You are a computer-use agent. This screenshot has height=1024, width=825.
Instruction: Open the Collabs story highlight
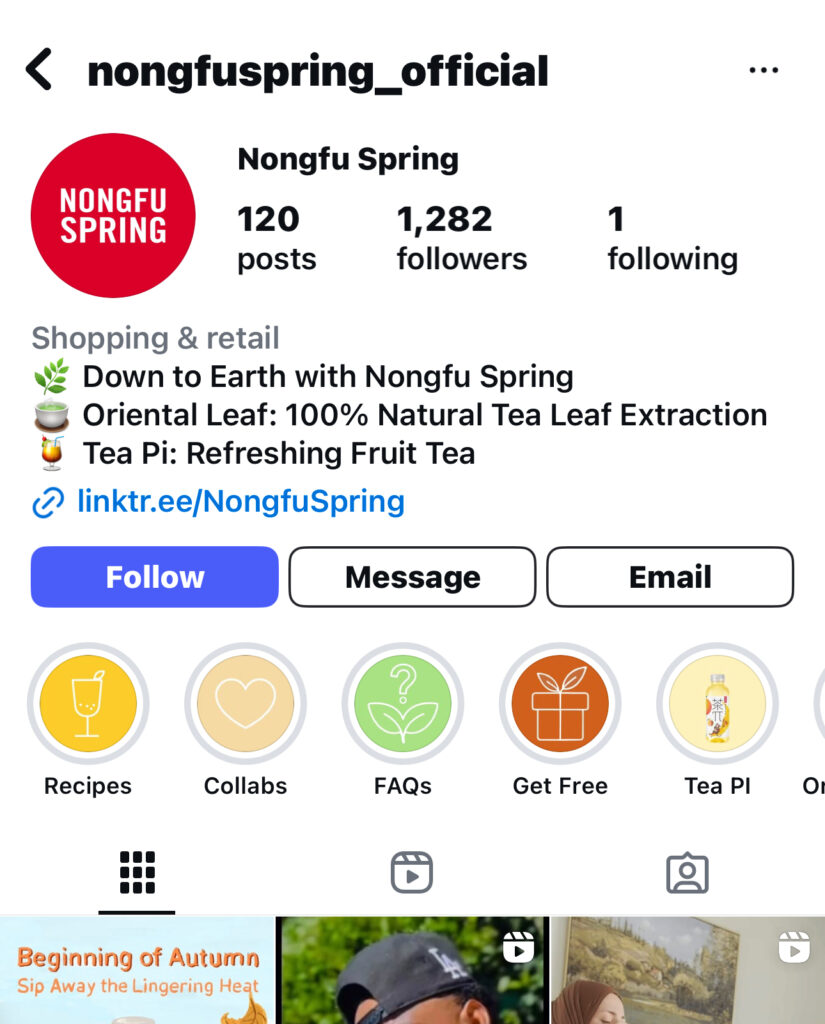click(x=245, y=704)
